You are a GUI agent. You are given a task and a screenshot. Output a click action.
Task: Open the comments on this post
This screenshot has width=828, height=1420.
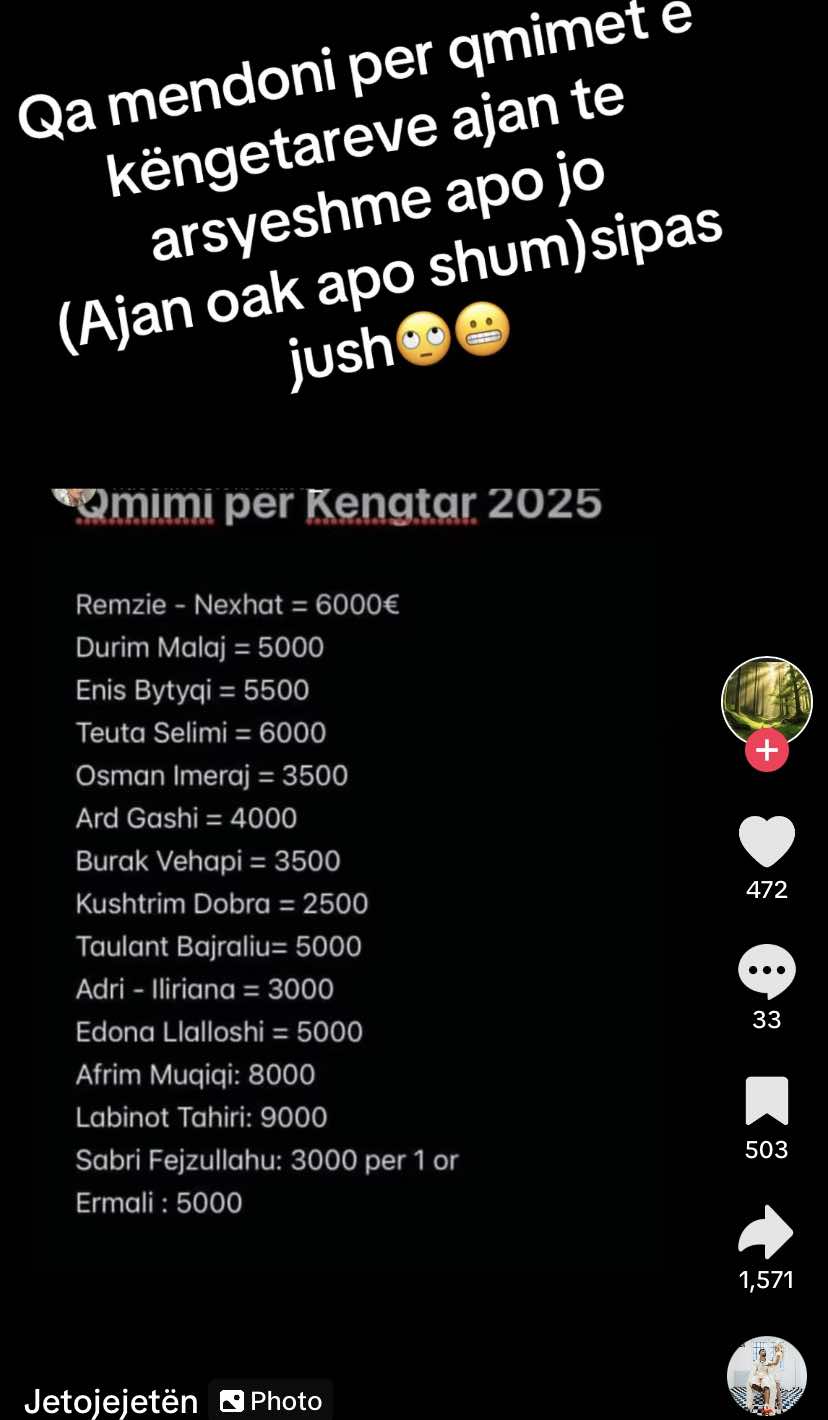click(766, 971)
